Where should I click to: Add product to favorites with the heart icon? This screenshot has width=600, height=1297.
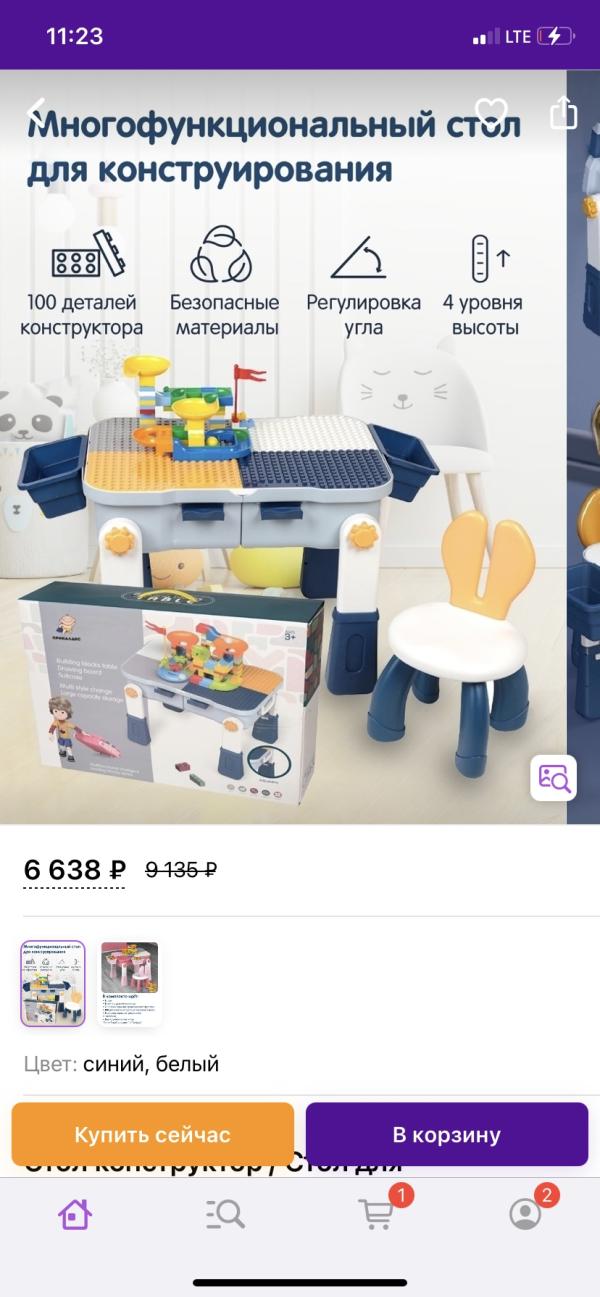(x=491, y=112)
